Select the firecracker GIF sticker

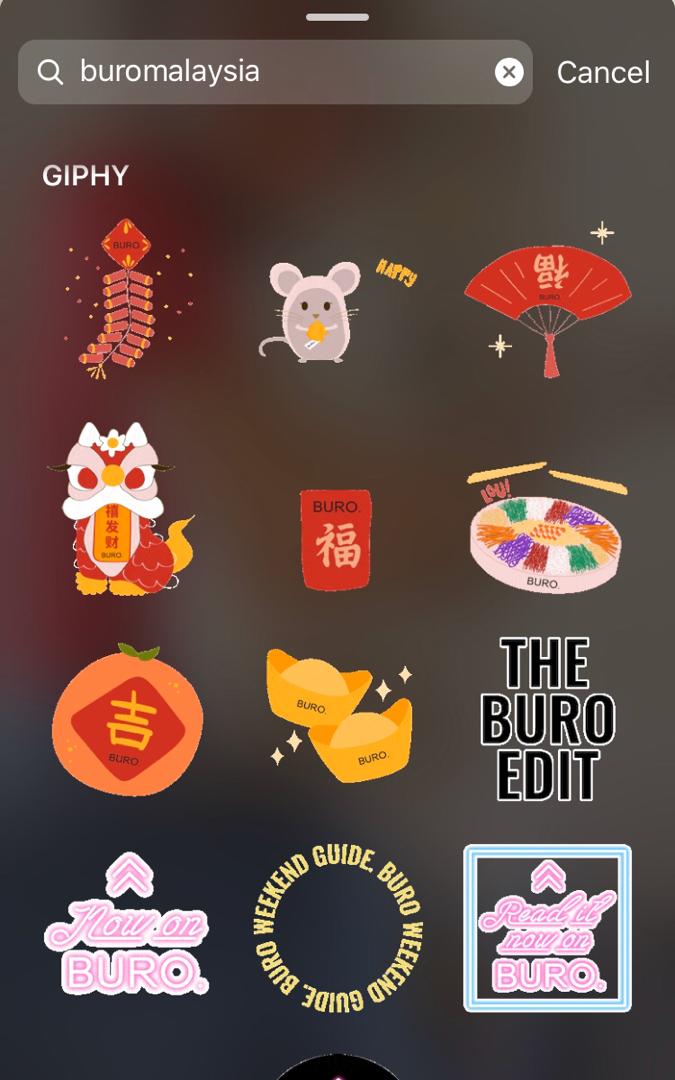[120, 298]
